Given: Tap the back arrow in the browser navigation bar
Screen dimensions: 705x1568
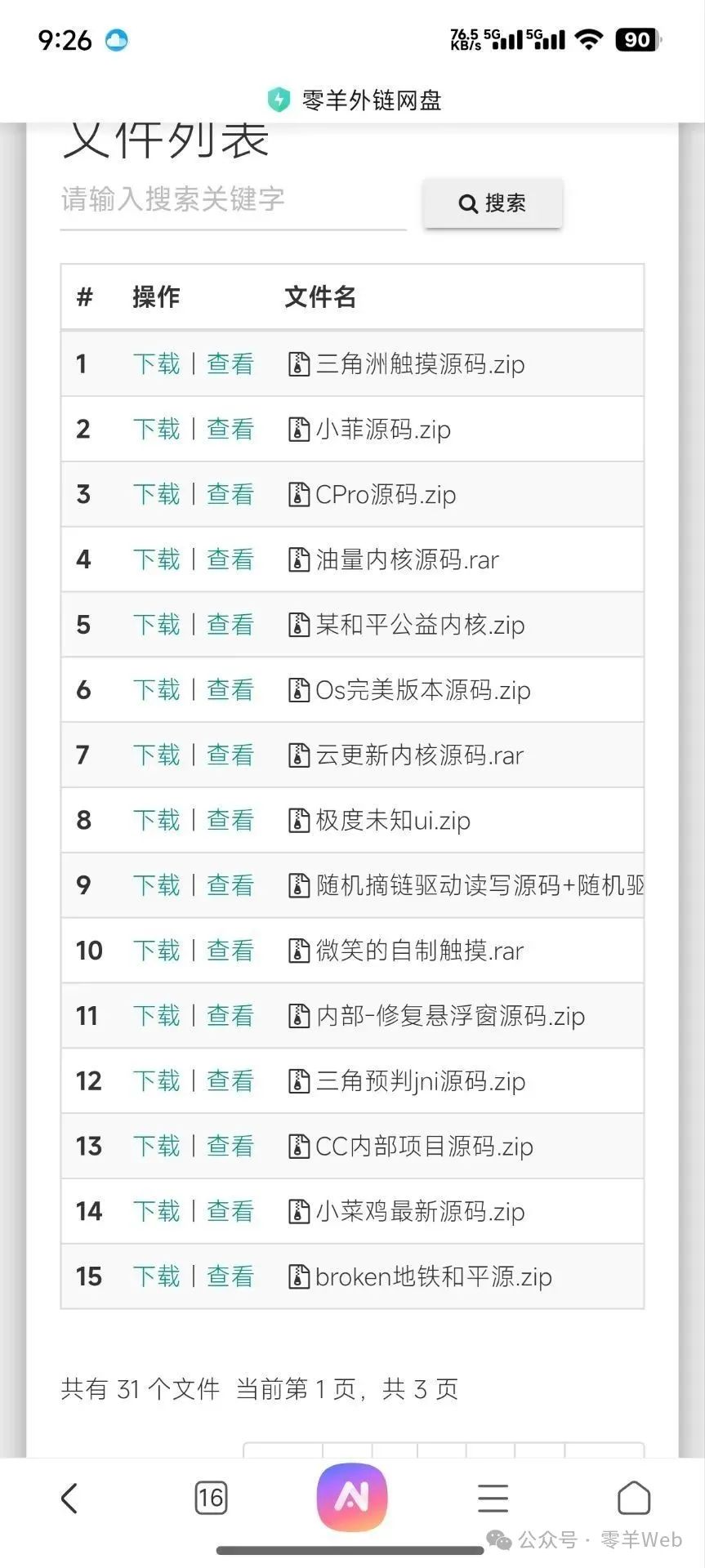Looking at the screenshot, I should 70,1499.
